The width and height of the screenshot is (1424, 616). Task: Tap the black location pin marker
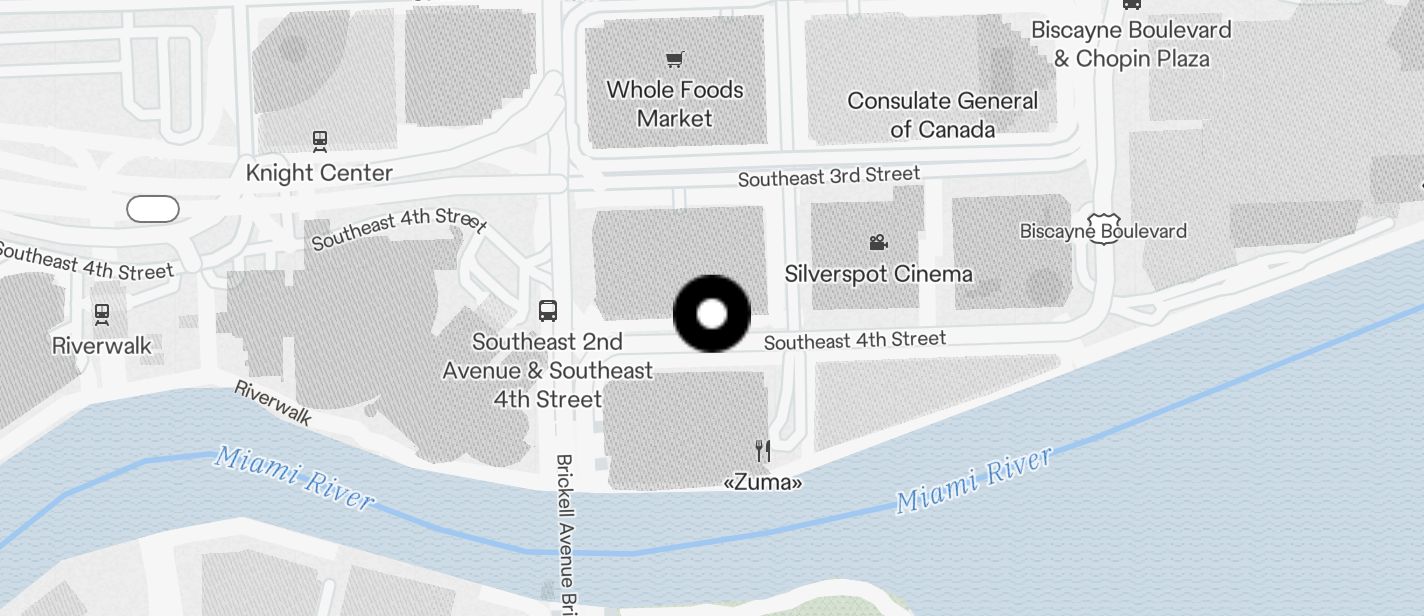tap(711, 314)
